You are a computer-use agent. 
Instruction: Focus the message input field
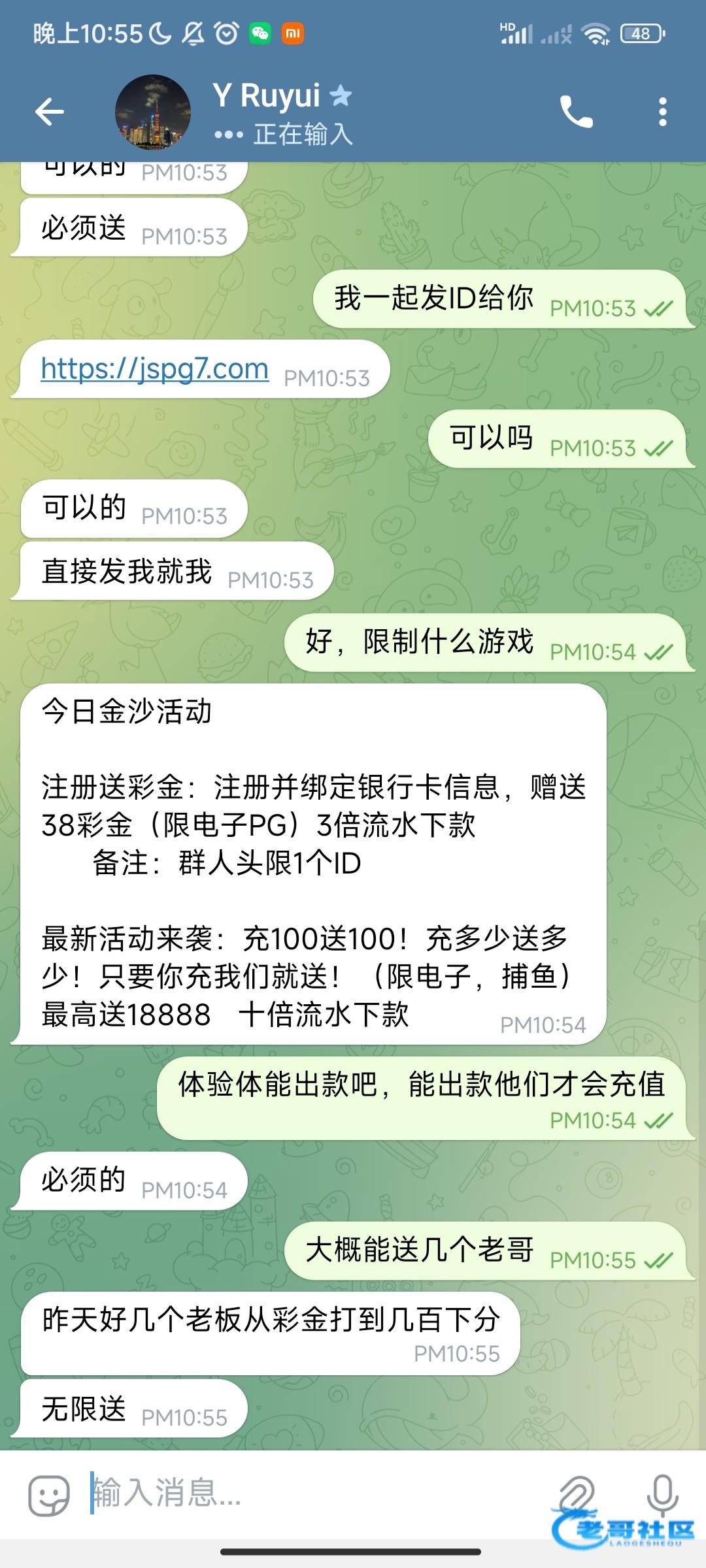pos(314,1493)
